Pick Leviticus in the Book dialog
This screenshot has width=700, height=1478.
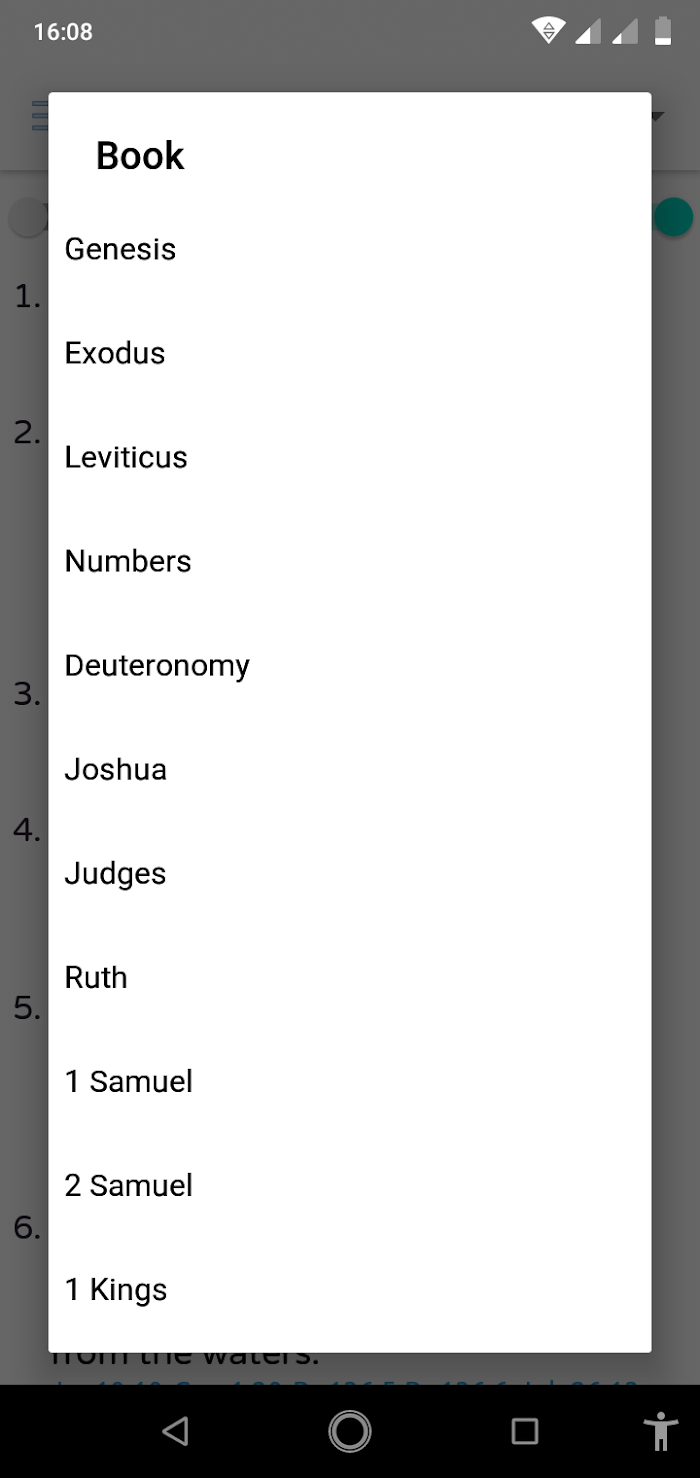coord(350,457)
